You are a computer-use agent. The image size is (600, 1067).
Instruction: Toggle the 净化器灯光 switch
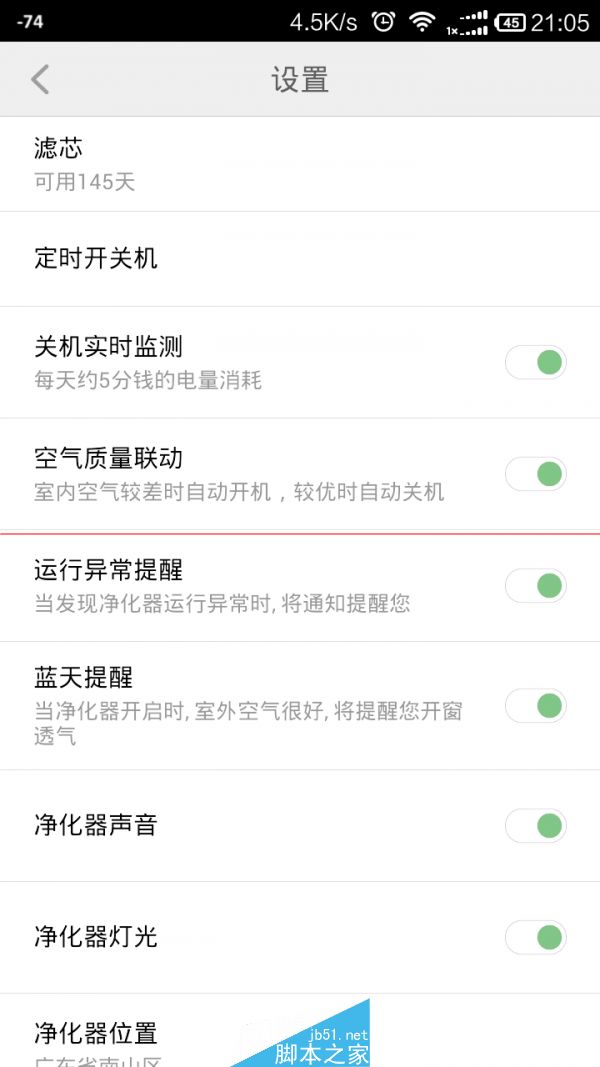[x=536, y=937]
